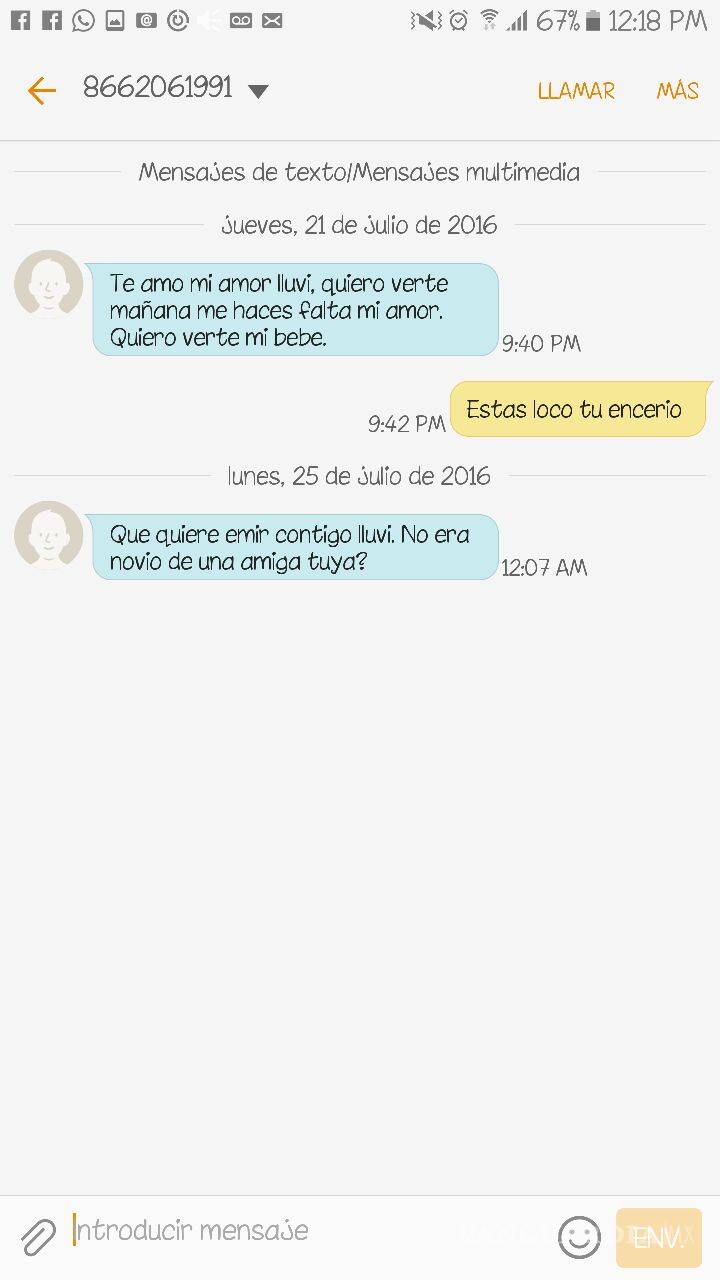Tap the email icon in the status bar
The height and width of the screenshot is (1280, 720).
[x=271, y=18]
